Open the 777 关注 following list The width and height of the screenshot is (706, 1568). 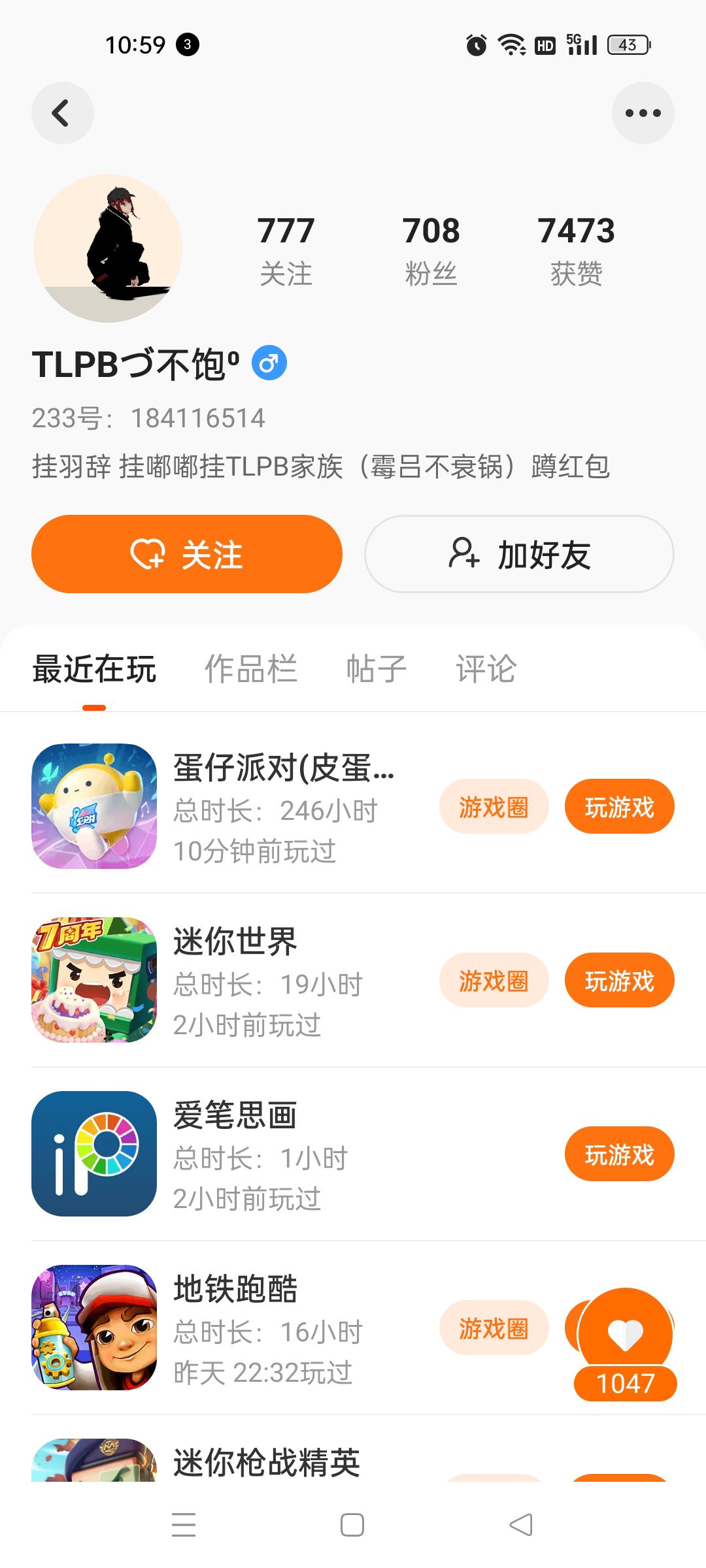click(x=286, y=250)
